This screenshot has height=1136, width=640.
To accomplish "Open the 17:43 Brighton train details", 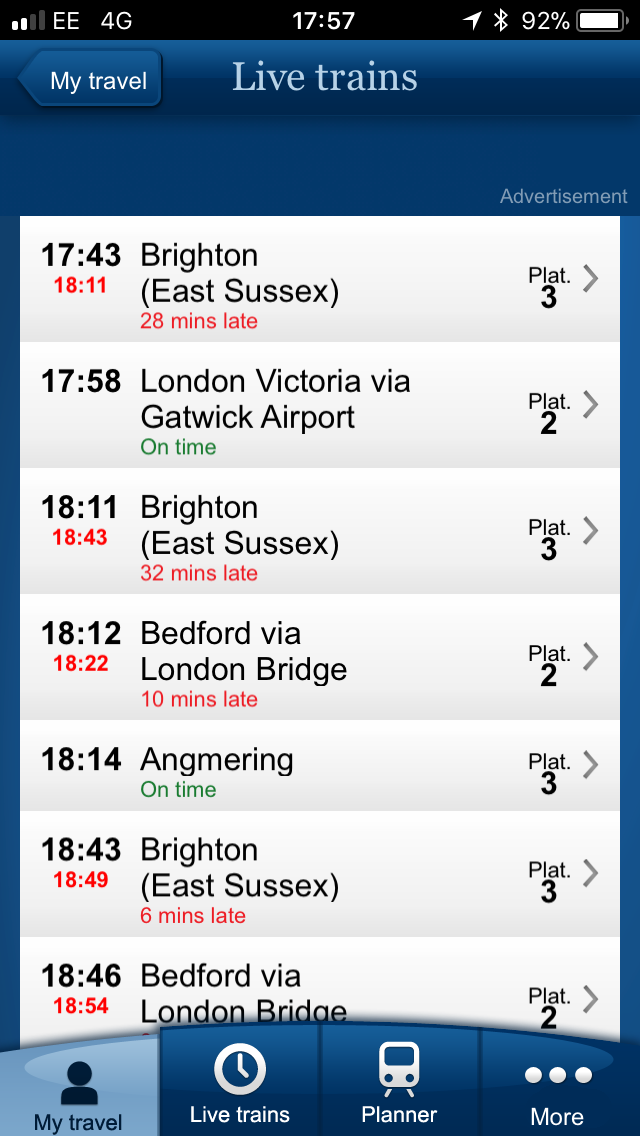I will coord(320,279).
